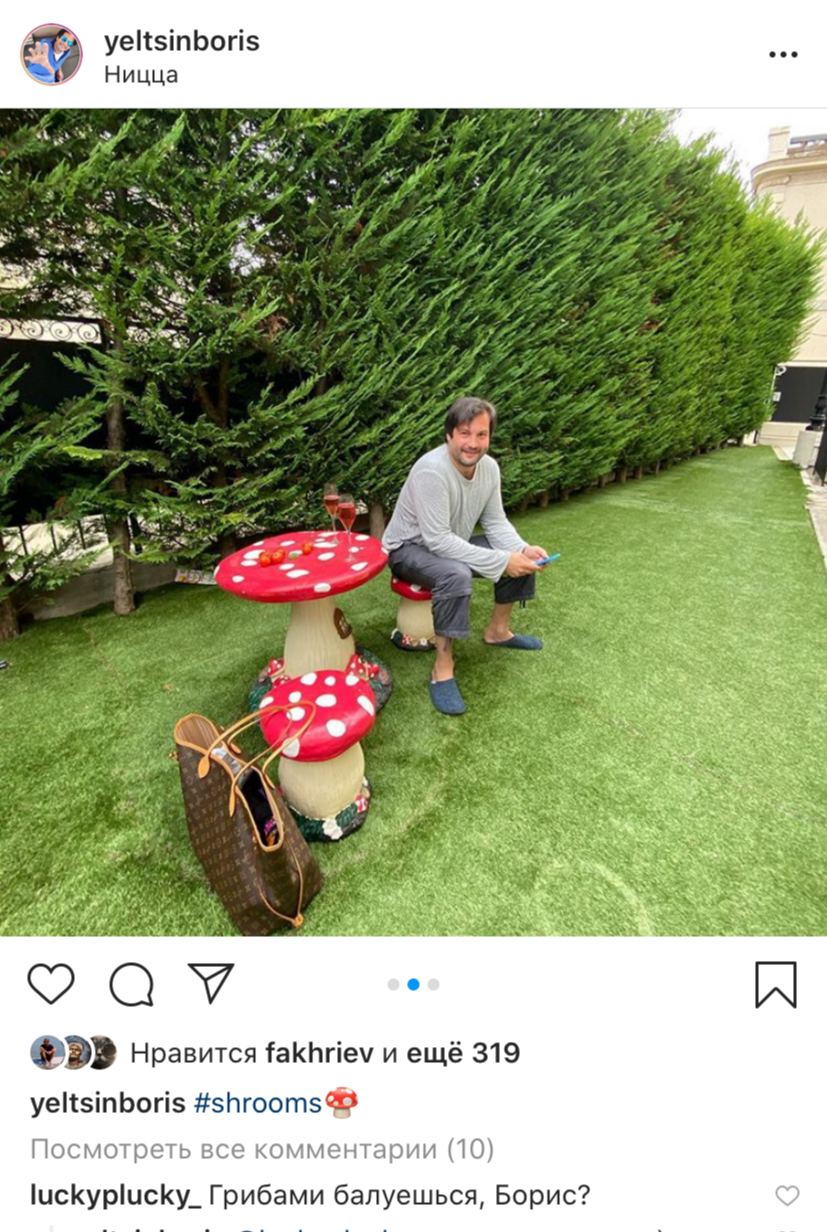Share the post with the paper plane icon
Screen dimensions: 827x1232
211,984
